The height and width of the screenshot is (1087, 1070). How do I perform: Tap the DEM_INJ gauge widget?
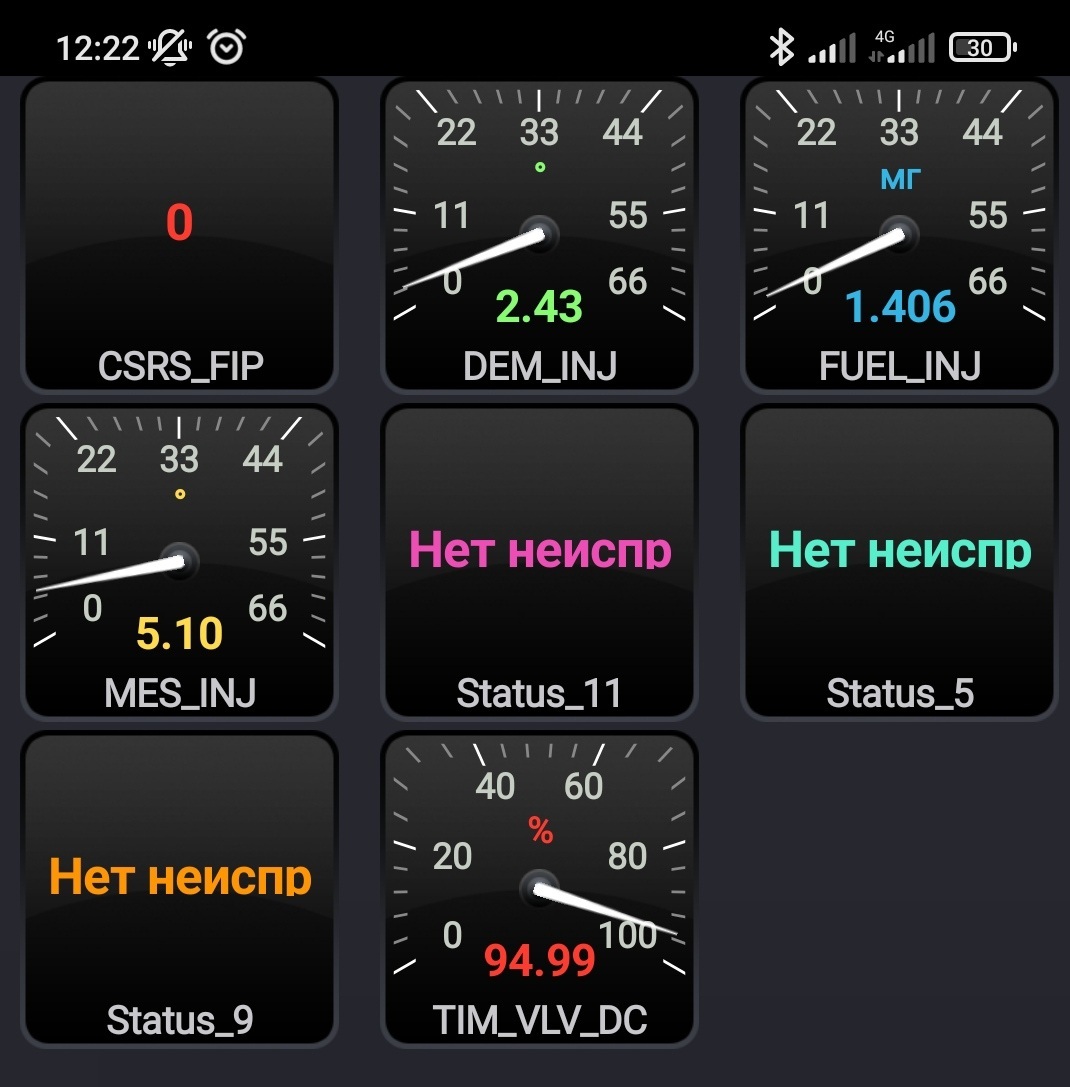pos(540,236)
